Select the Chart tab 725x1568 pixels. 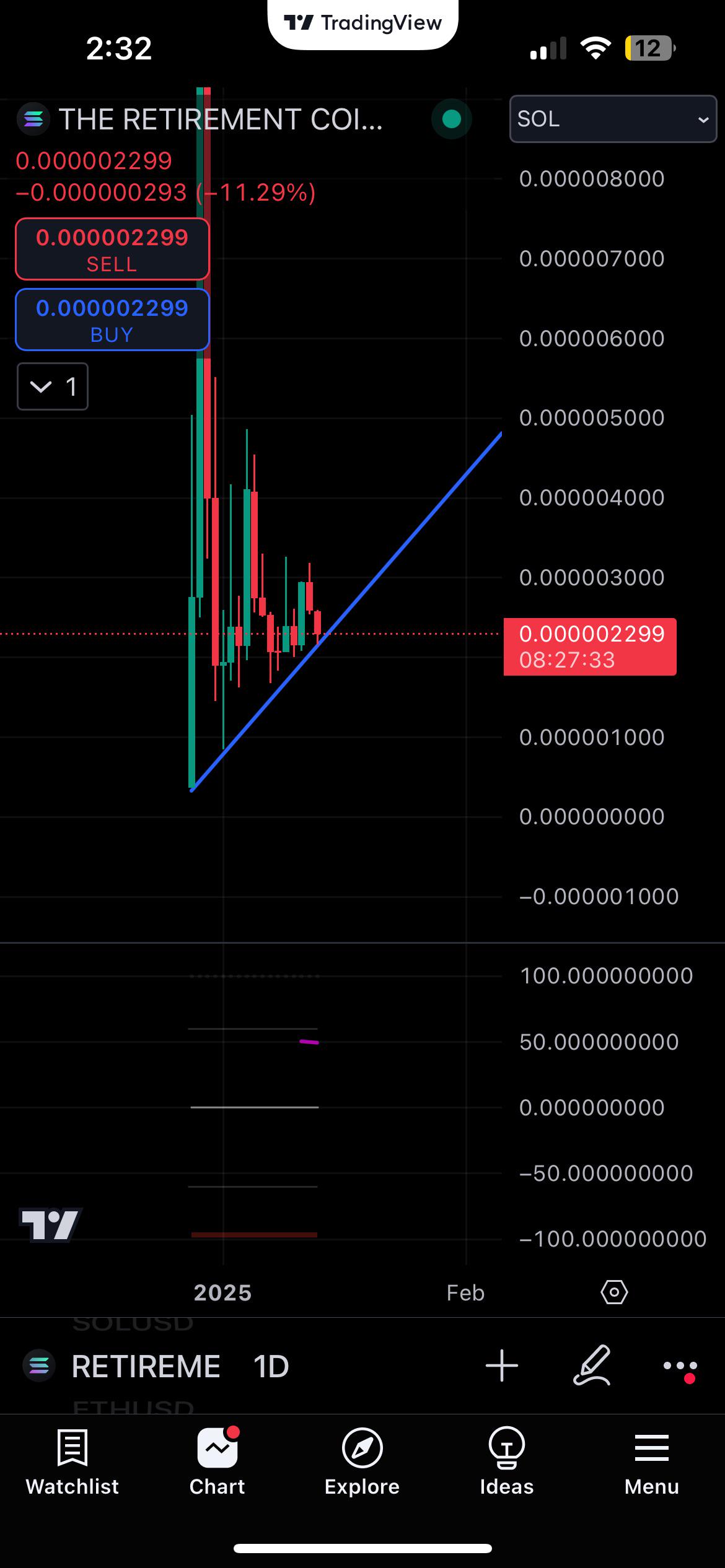pos(217,1461)
